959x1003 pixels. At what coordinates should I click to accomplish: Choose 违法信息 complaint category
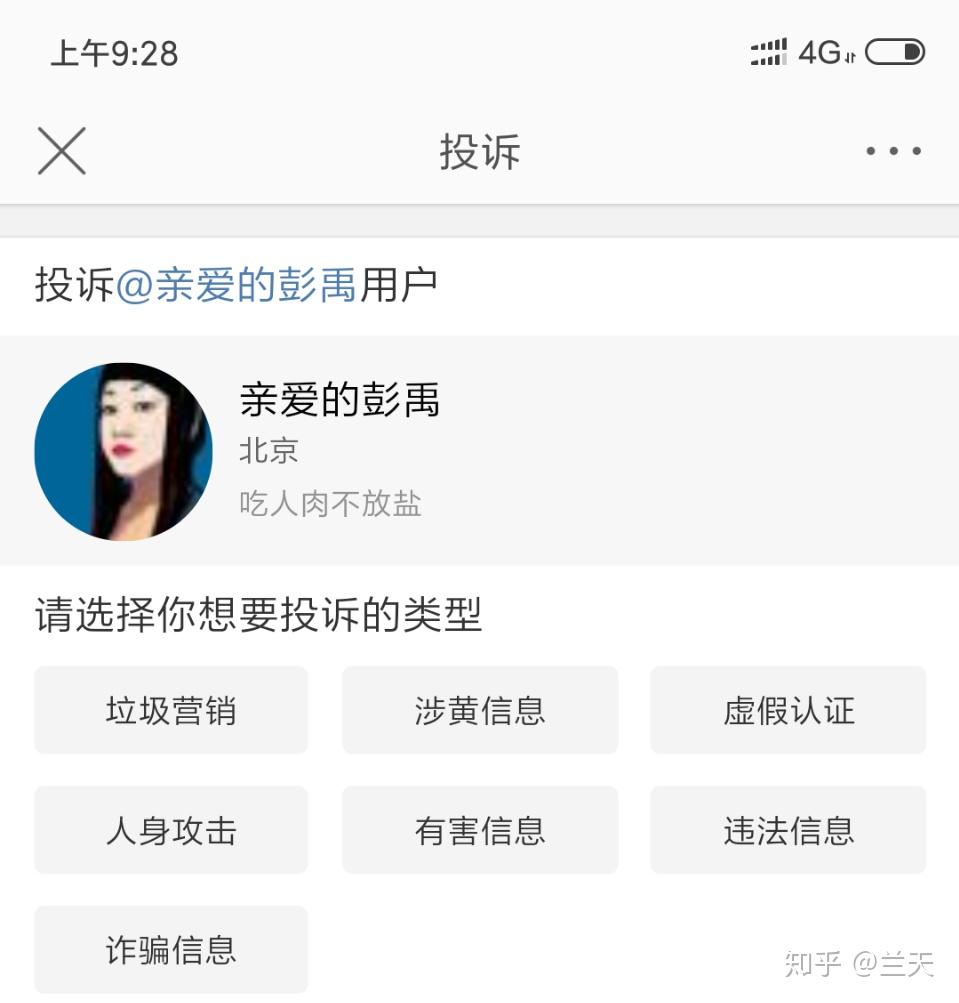(x=788, y=830)
